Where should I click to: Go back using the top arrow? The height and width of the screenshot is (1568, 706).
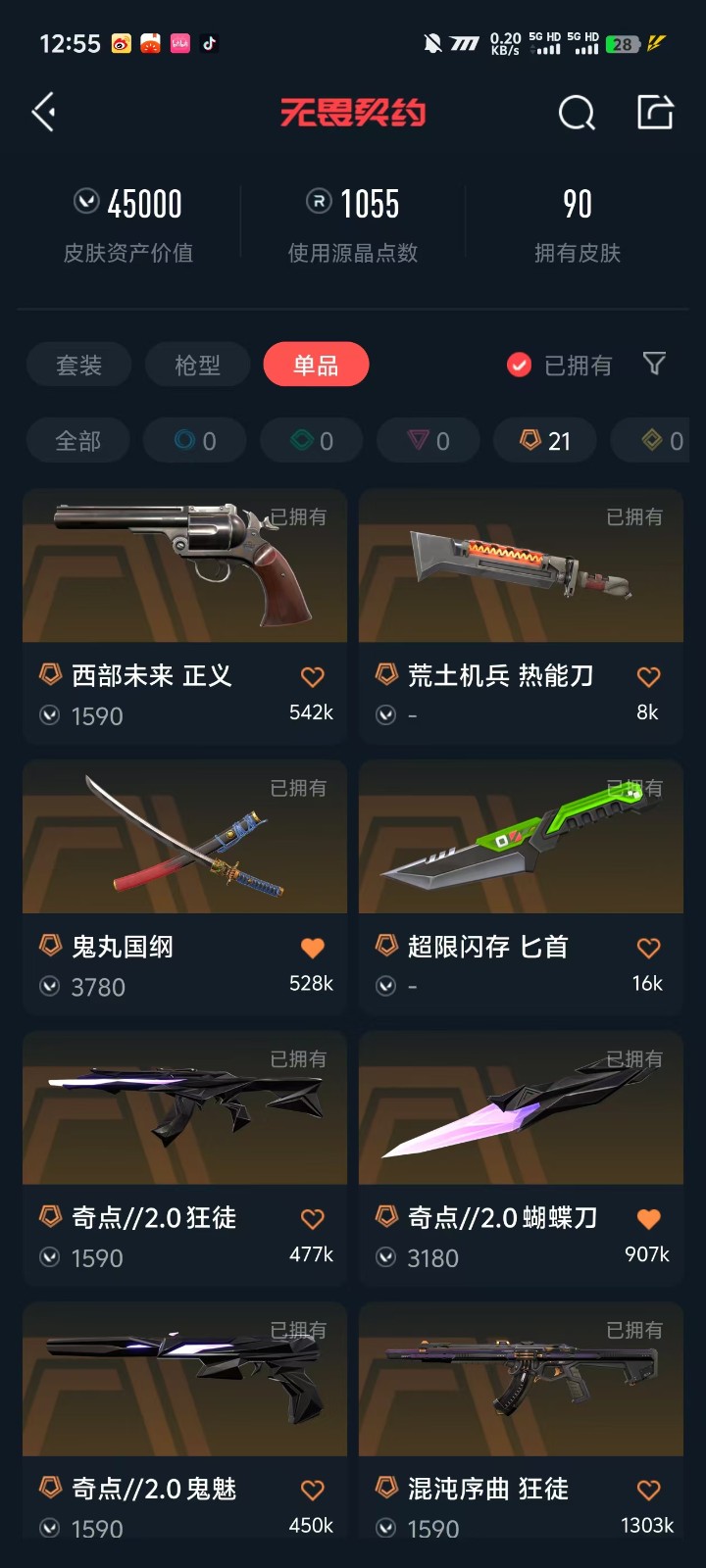pyautogui.click(x=44, y=113)
